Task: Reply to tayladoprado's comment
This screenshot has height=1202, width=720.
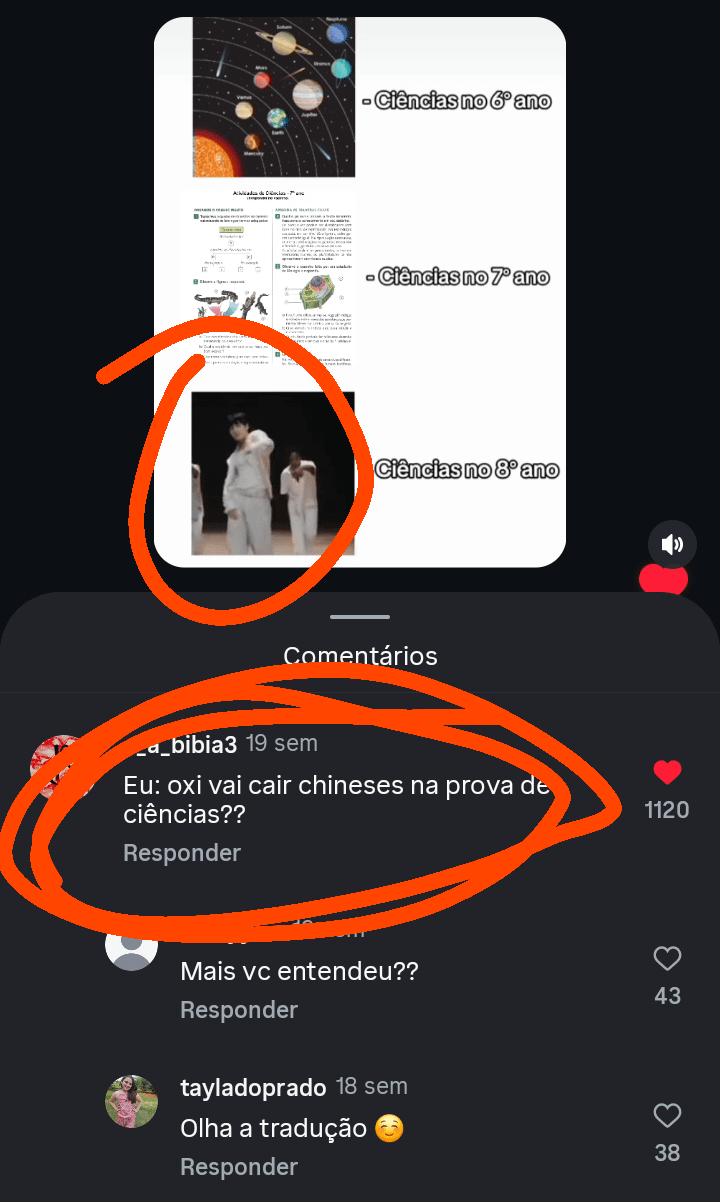Action: click(239, 1167)
